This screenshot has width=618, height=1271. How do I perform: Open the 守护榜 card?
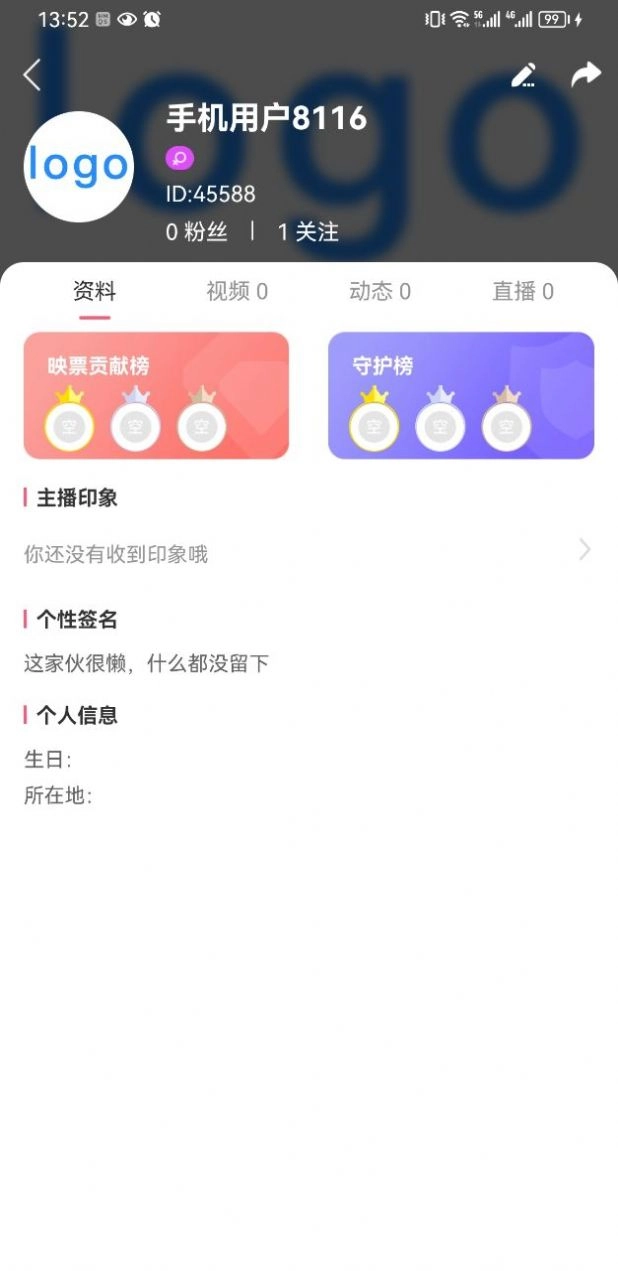point(461,396)
